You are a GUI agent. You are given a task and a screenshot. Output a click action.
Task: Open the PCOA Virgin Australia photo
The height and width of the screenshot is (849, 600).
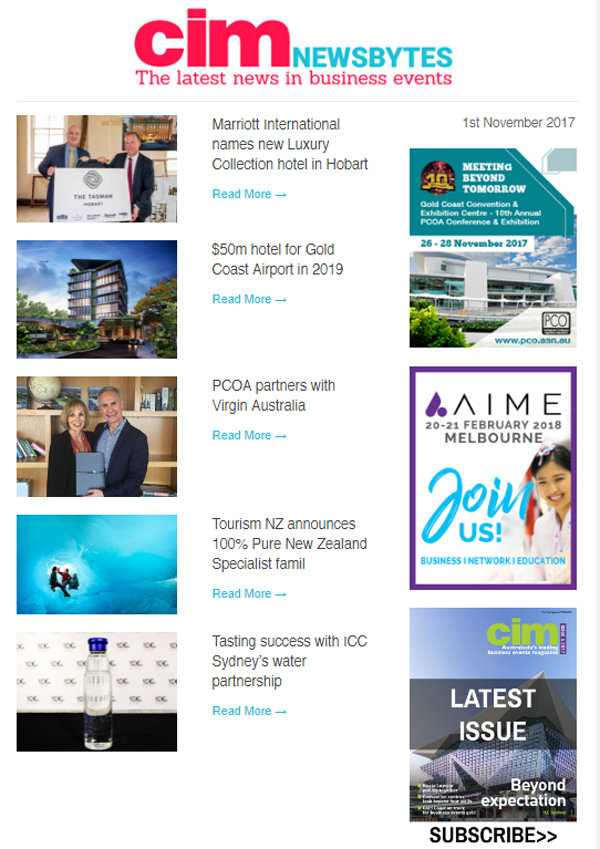[x=97, y=437]
